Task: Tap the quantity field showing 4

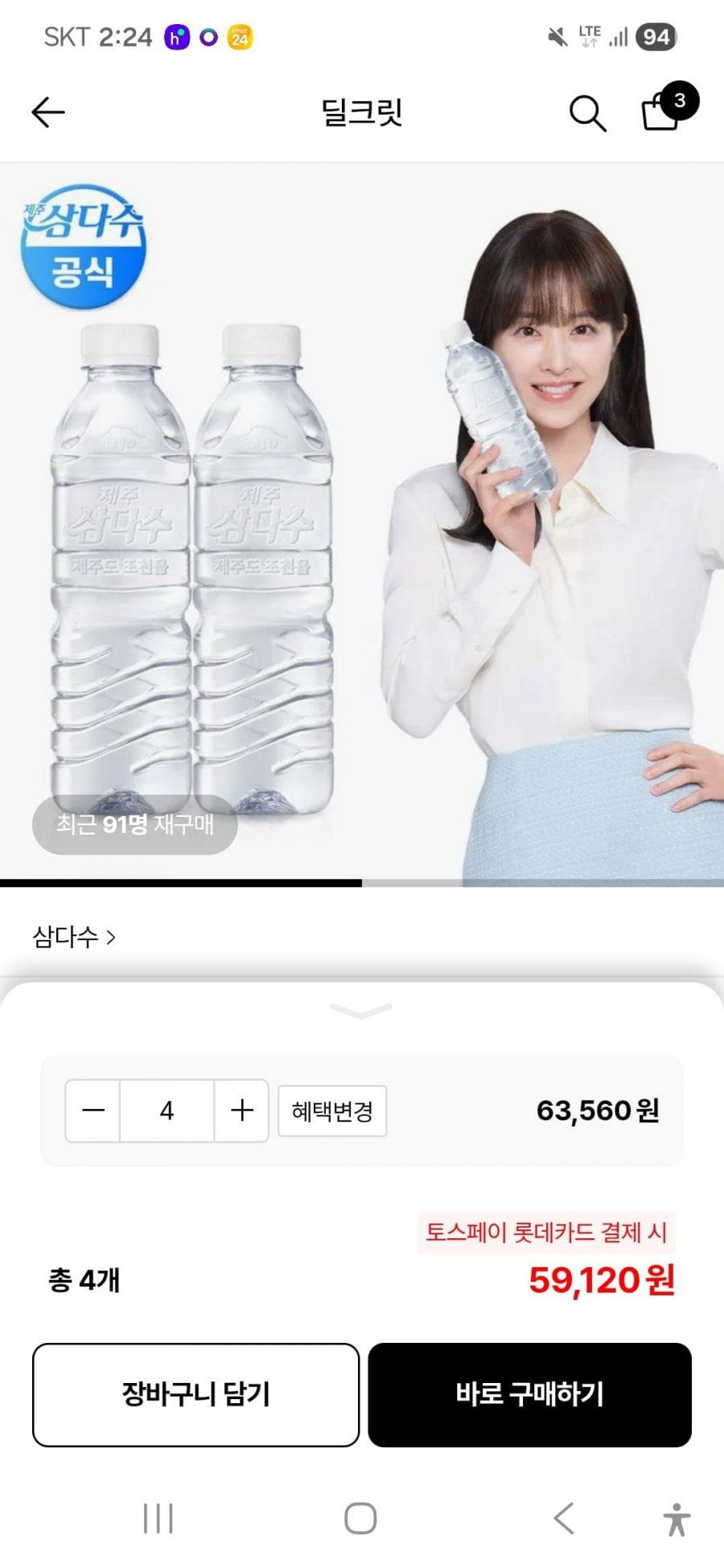Action: (167, 1110)
